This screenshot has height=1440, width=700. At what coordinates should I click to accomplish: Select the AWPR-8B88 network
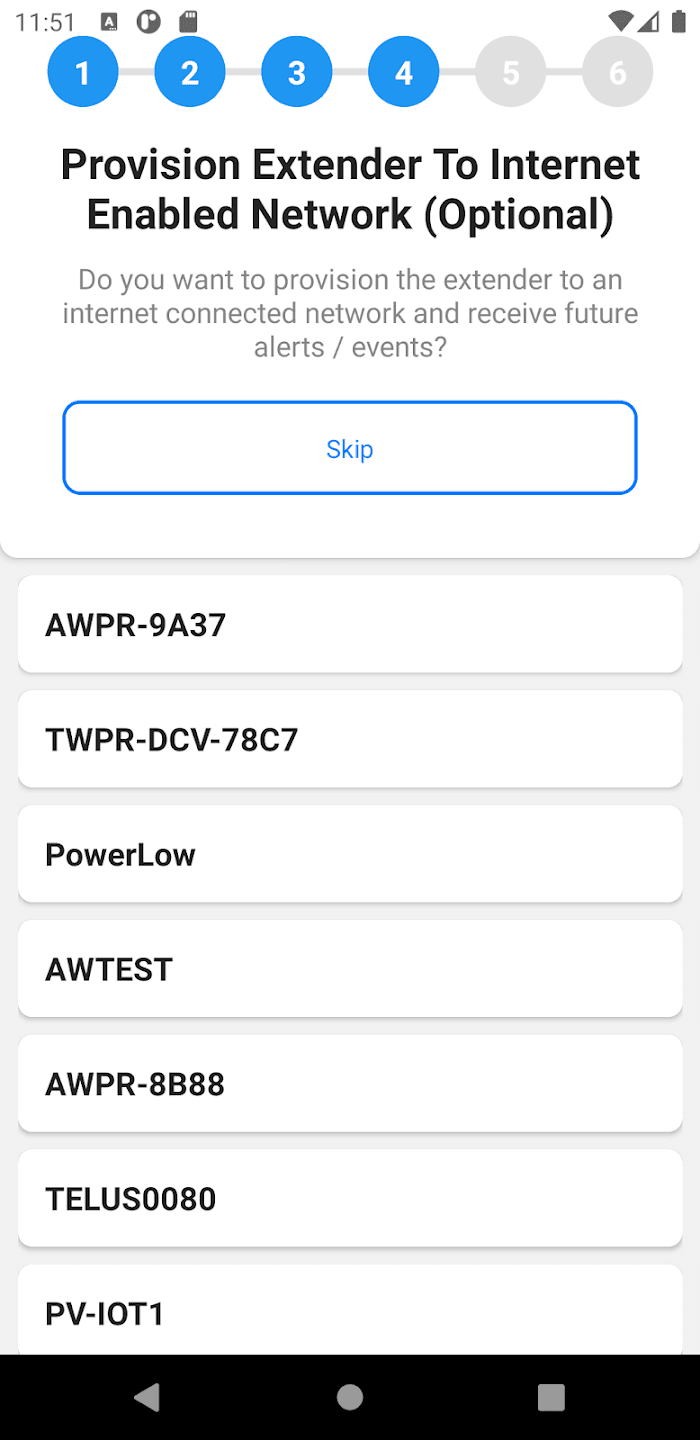pyautogui.click(x=350, y=1084)
